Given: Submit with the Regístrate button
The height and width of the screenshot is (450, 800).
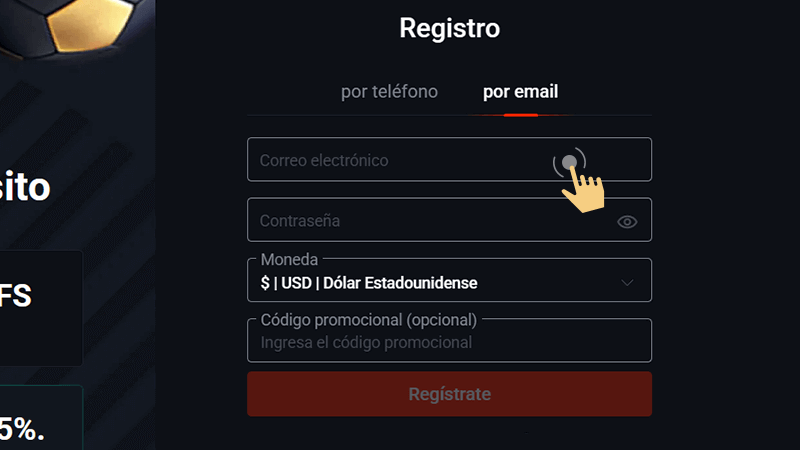Looking at the screenshot, I should [x=449, y=394].
